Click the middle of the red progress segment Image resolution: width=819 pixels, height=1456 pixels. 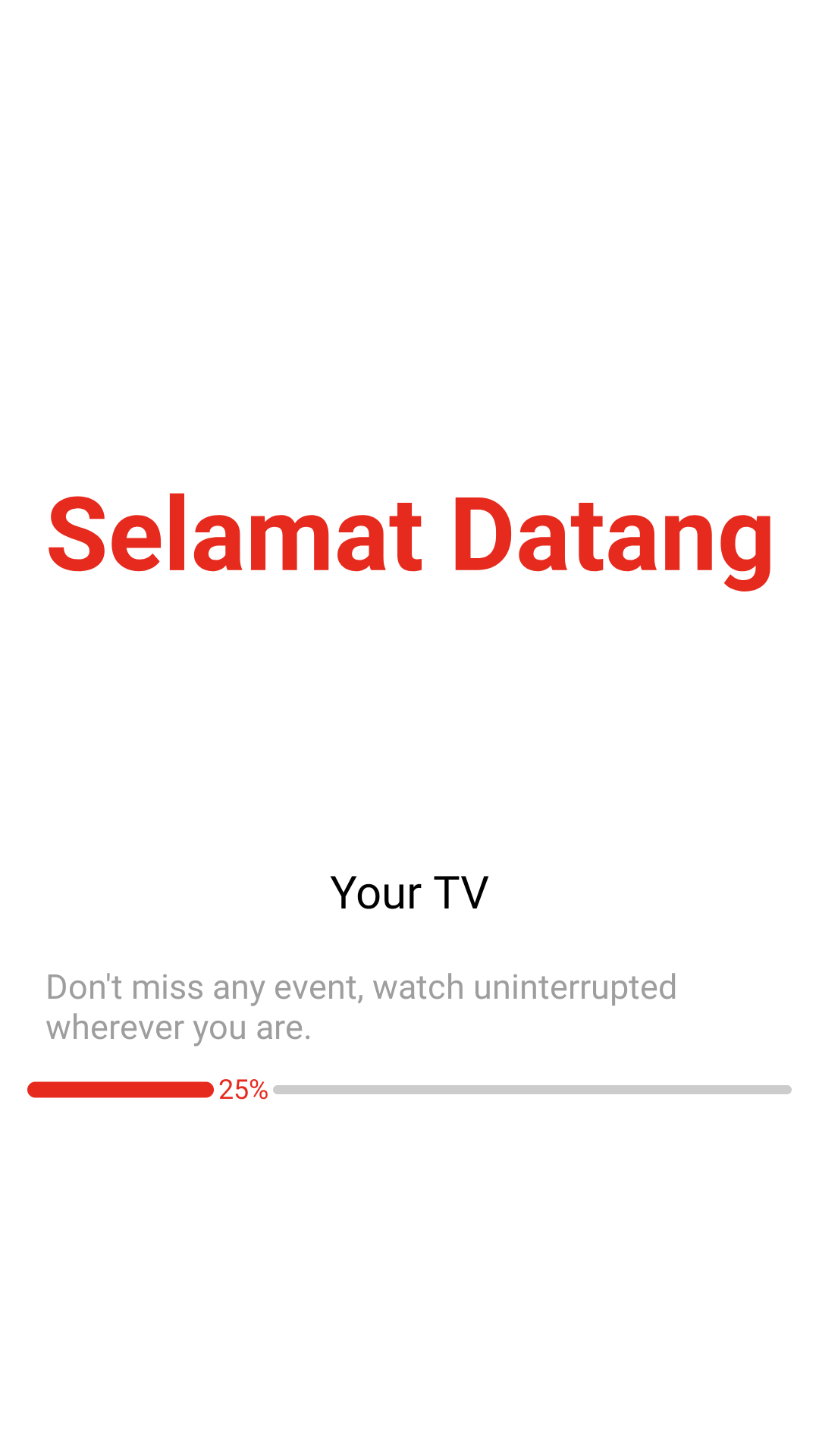tap(121, 1090)
